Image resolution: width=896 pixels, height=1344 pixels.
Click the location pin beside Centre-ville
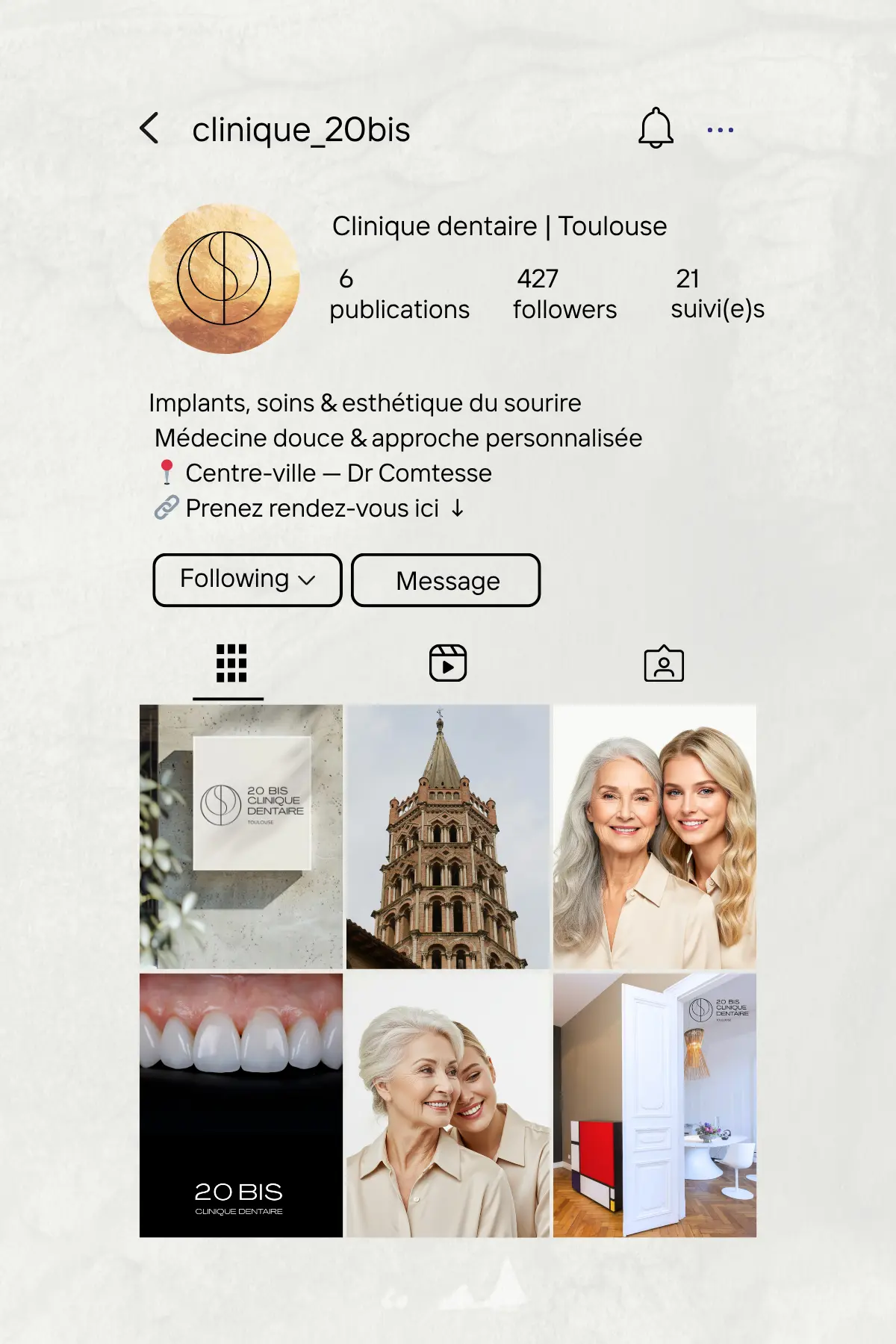pyautogui.click(x=165, y=472)
